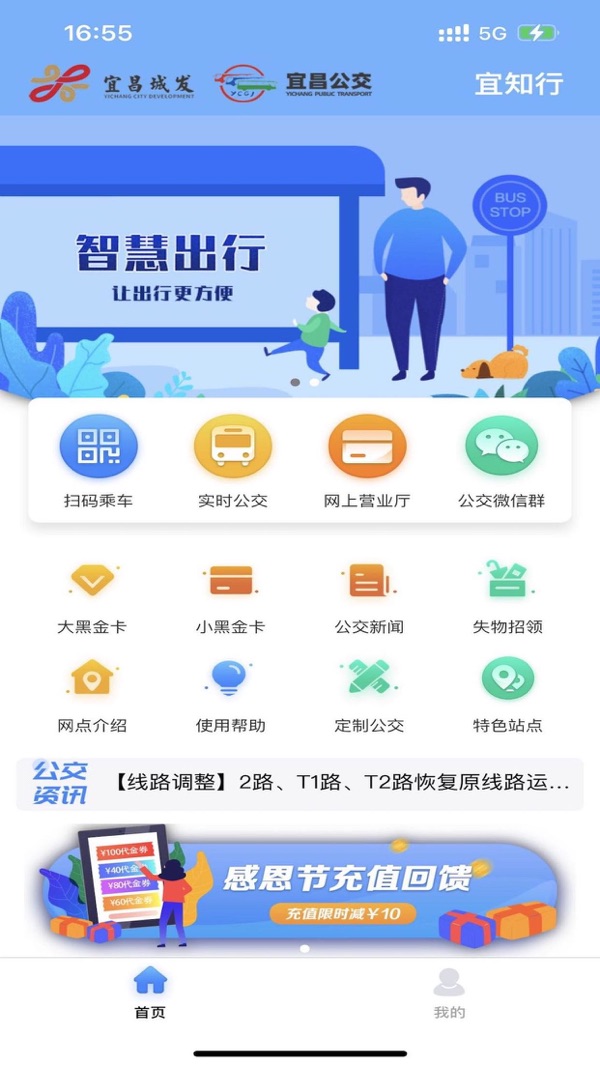Screen dimensions: 600x1067
Task: Open 扫码乘车 QR ride code
Action: (98, 461)
